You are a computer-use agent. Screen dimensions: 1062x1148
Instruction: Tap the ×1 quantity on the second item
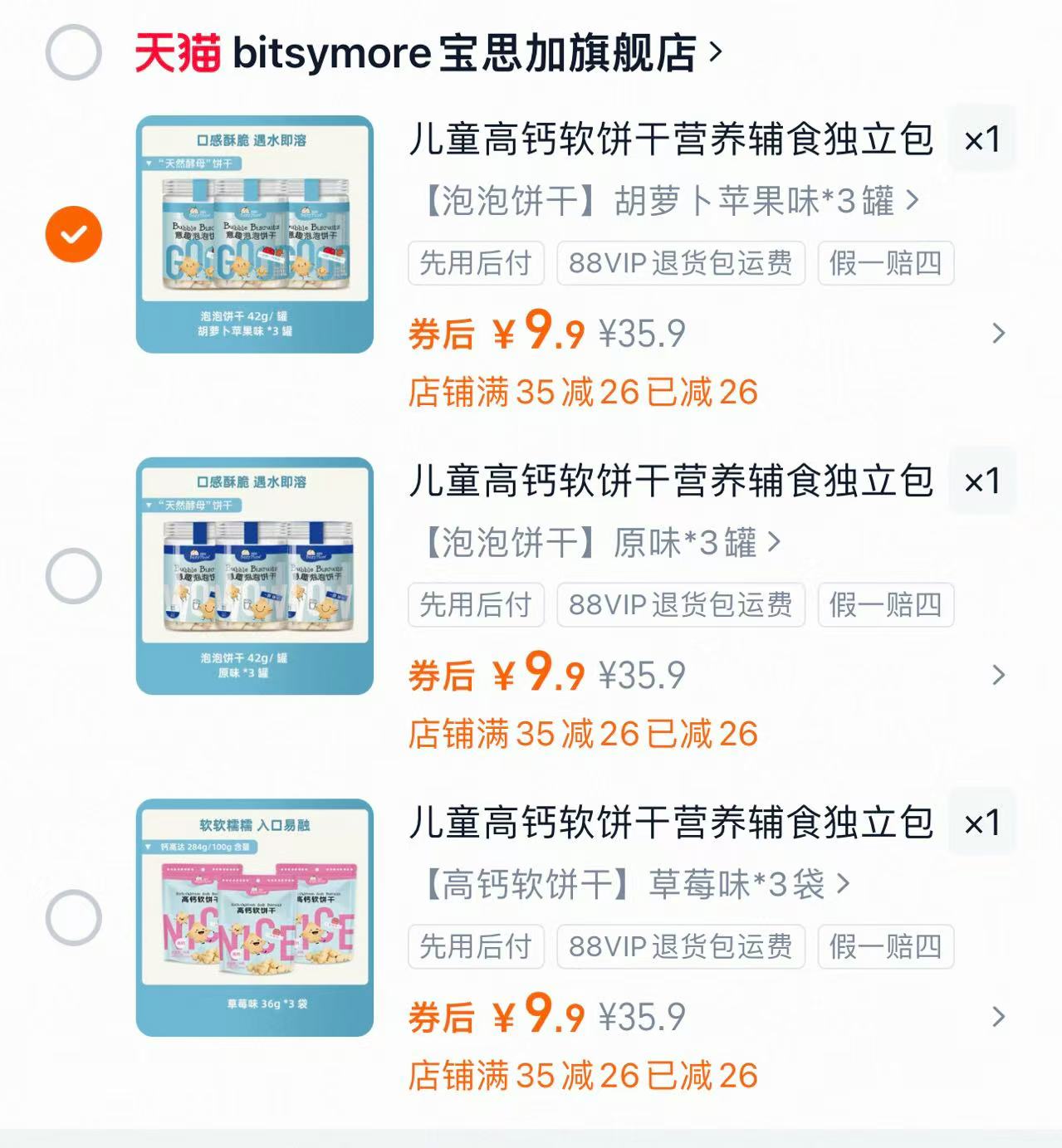981,480
